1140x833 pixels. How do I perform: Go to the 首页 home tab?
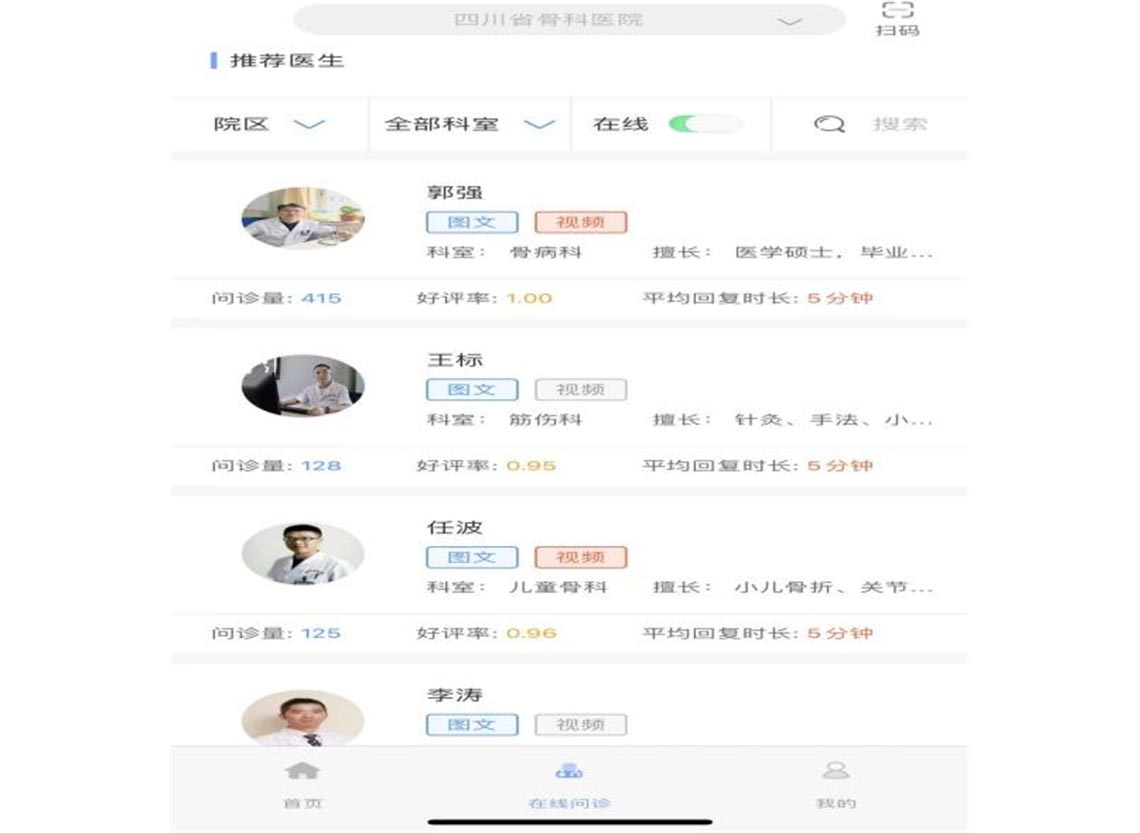pos(302,784)
